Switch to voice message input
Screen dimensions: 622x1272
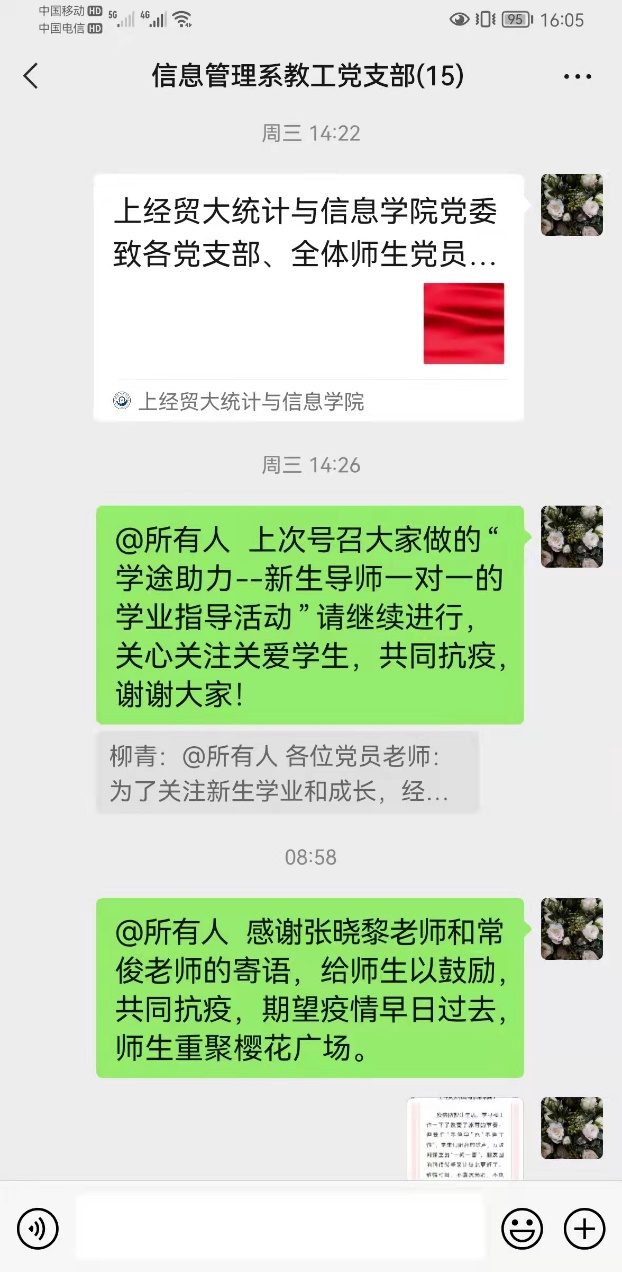coord(38,1227)
